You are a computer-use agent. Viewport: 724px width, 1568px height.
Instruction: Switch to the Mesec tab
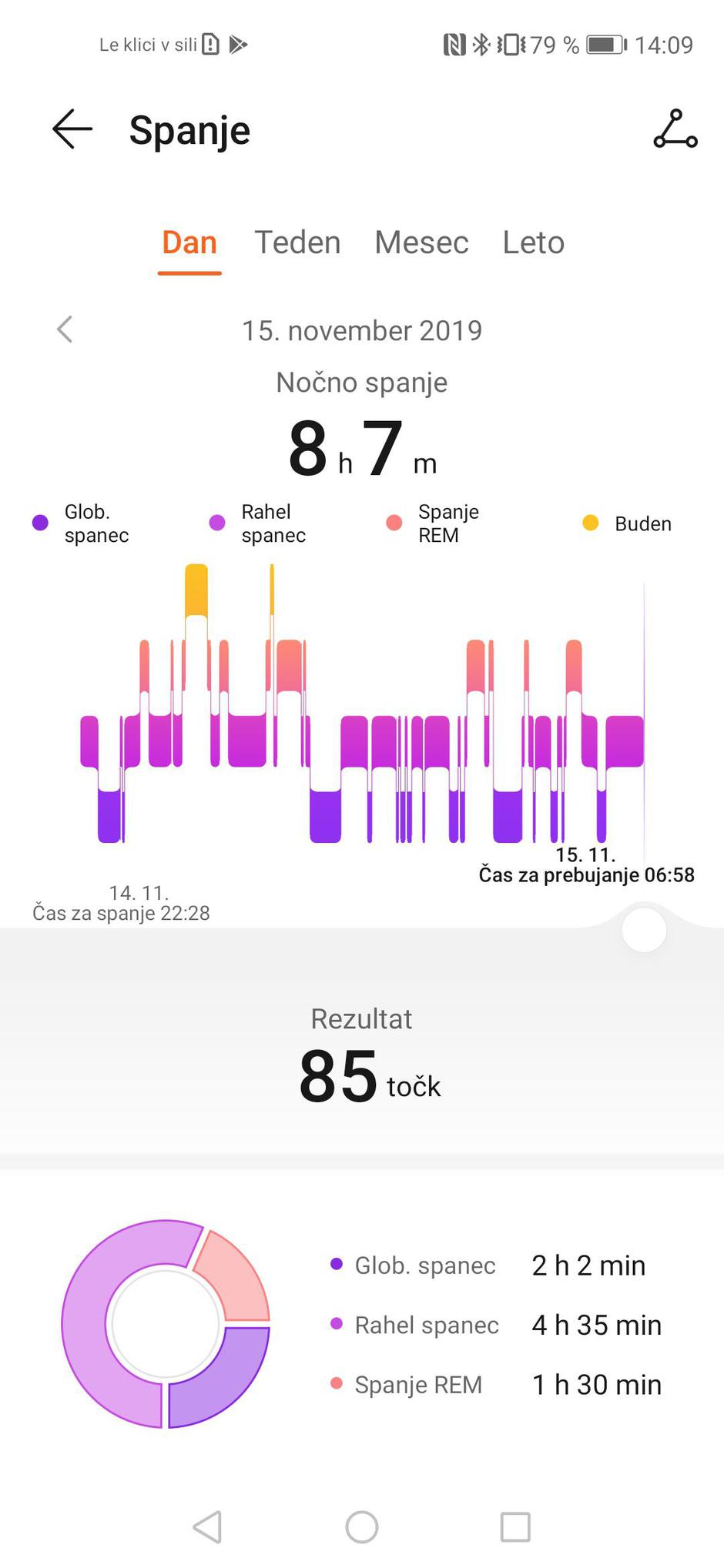tap(421, 242)
